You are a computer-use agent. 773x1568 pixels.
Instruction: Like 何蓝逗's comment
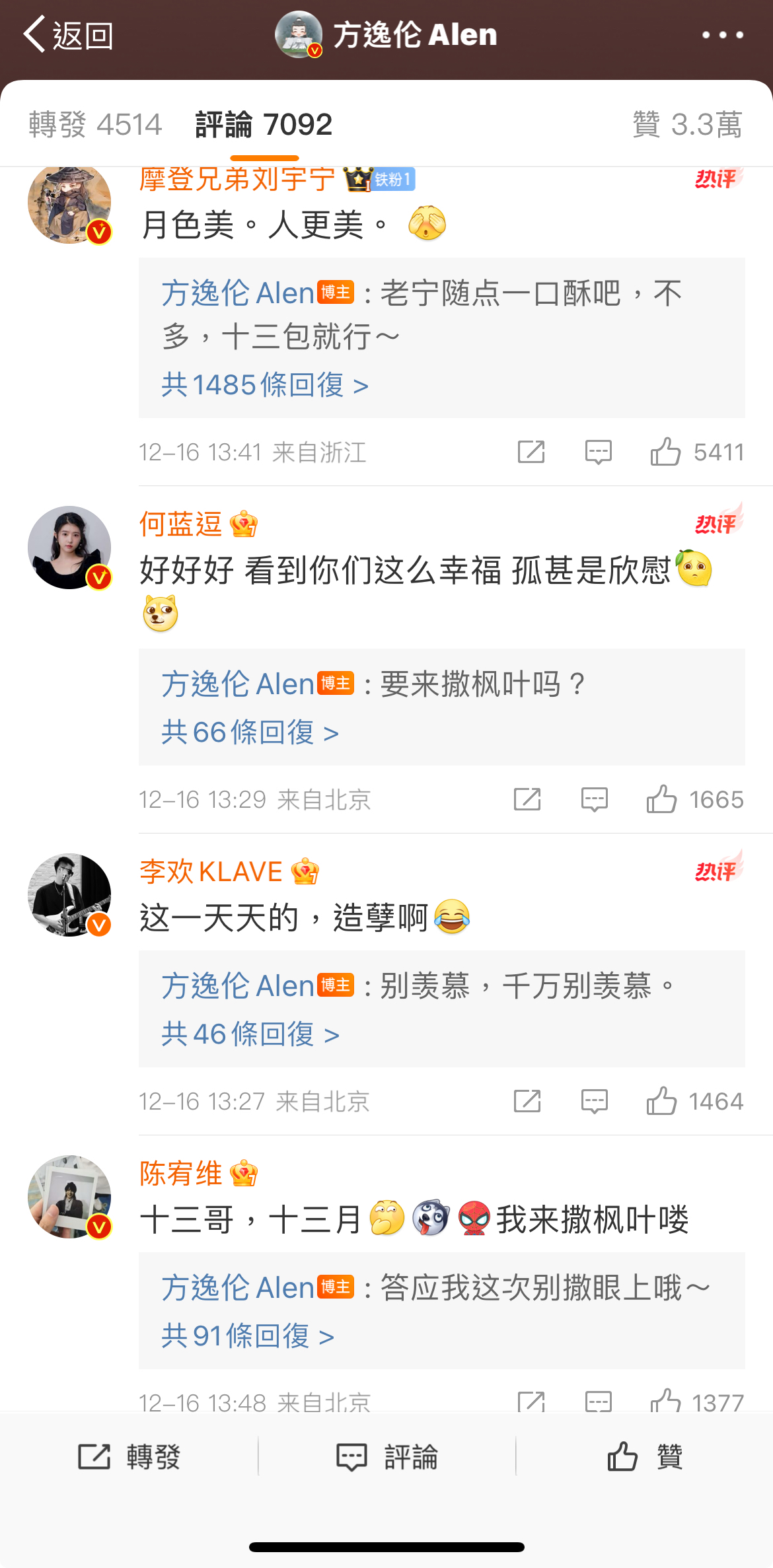661,800
